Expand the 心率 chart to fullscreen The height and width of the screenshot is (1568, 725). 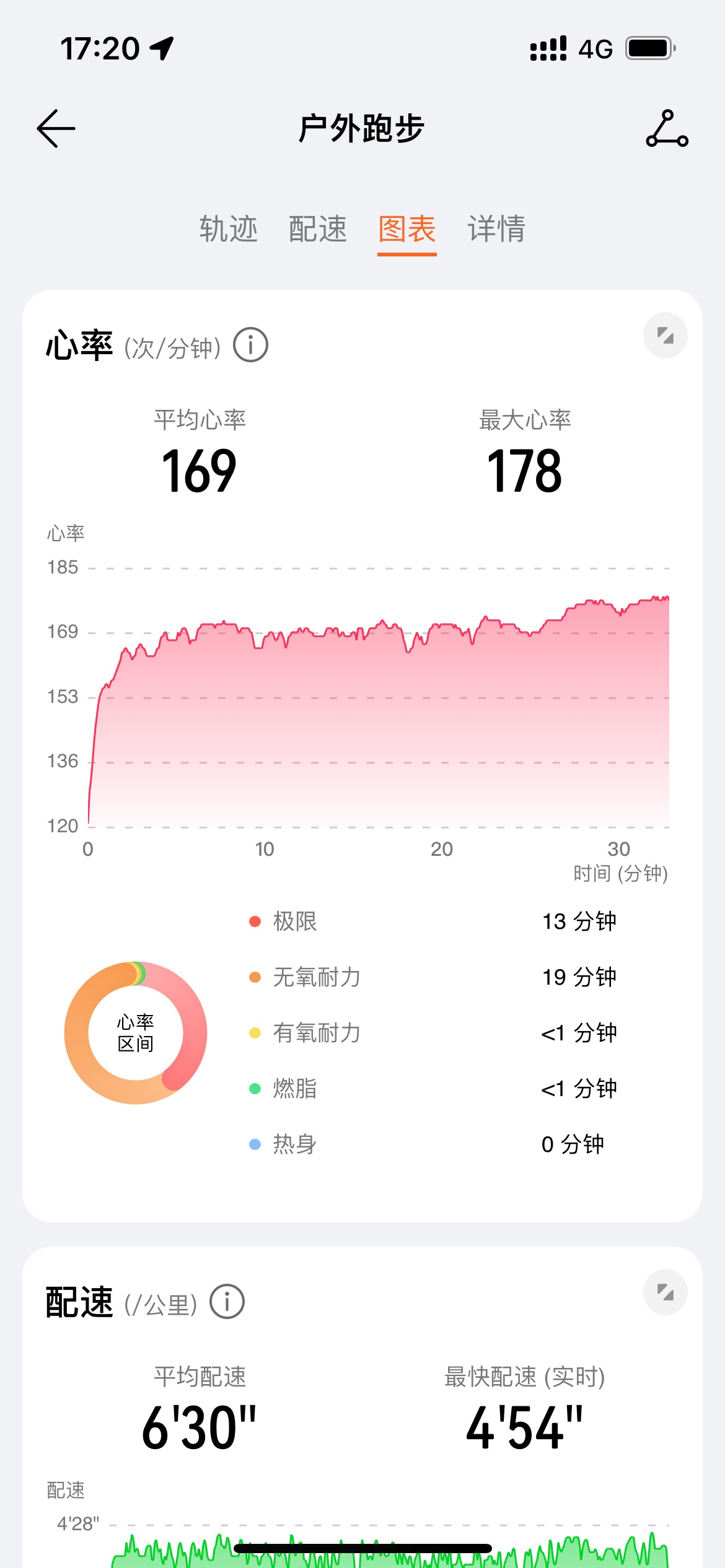666,336
